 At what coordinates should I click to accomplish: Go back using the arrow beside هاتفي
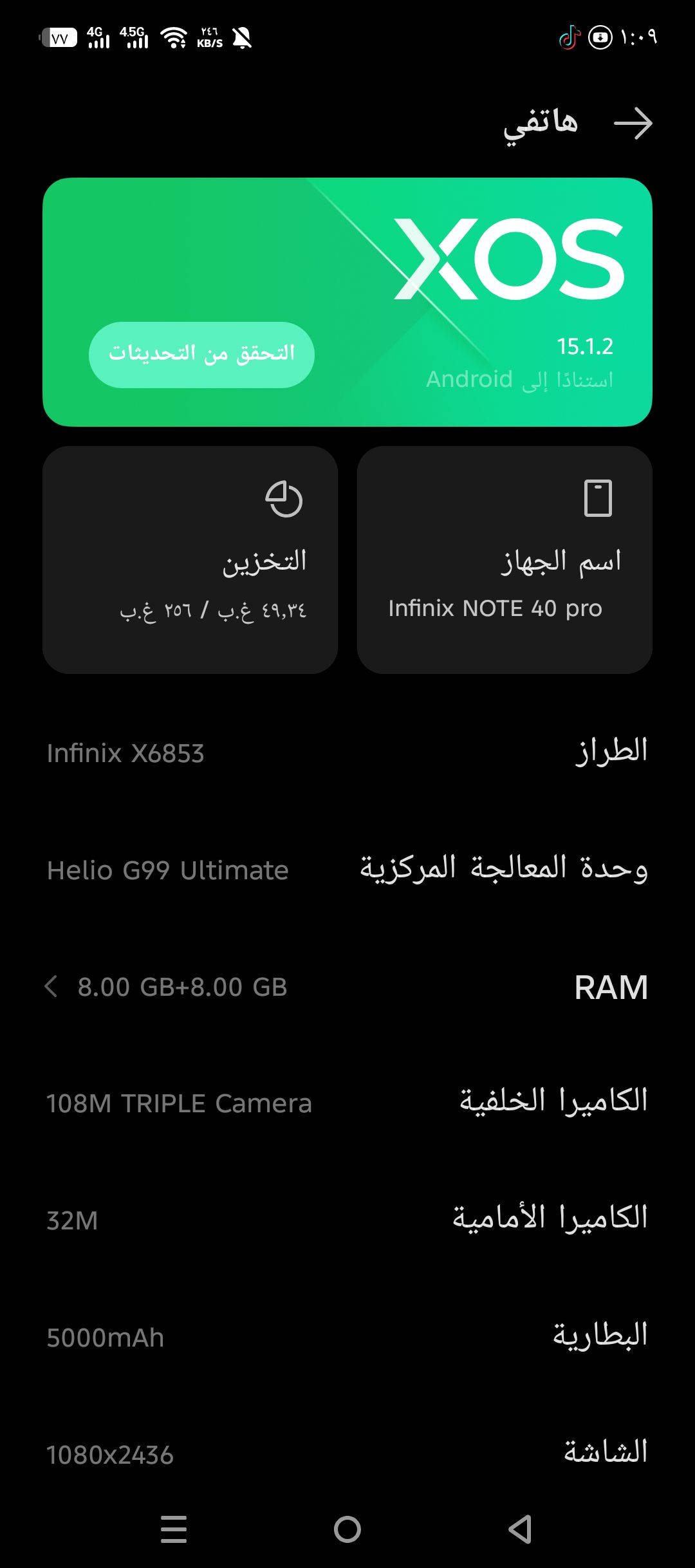point(633,124)
